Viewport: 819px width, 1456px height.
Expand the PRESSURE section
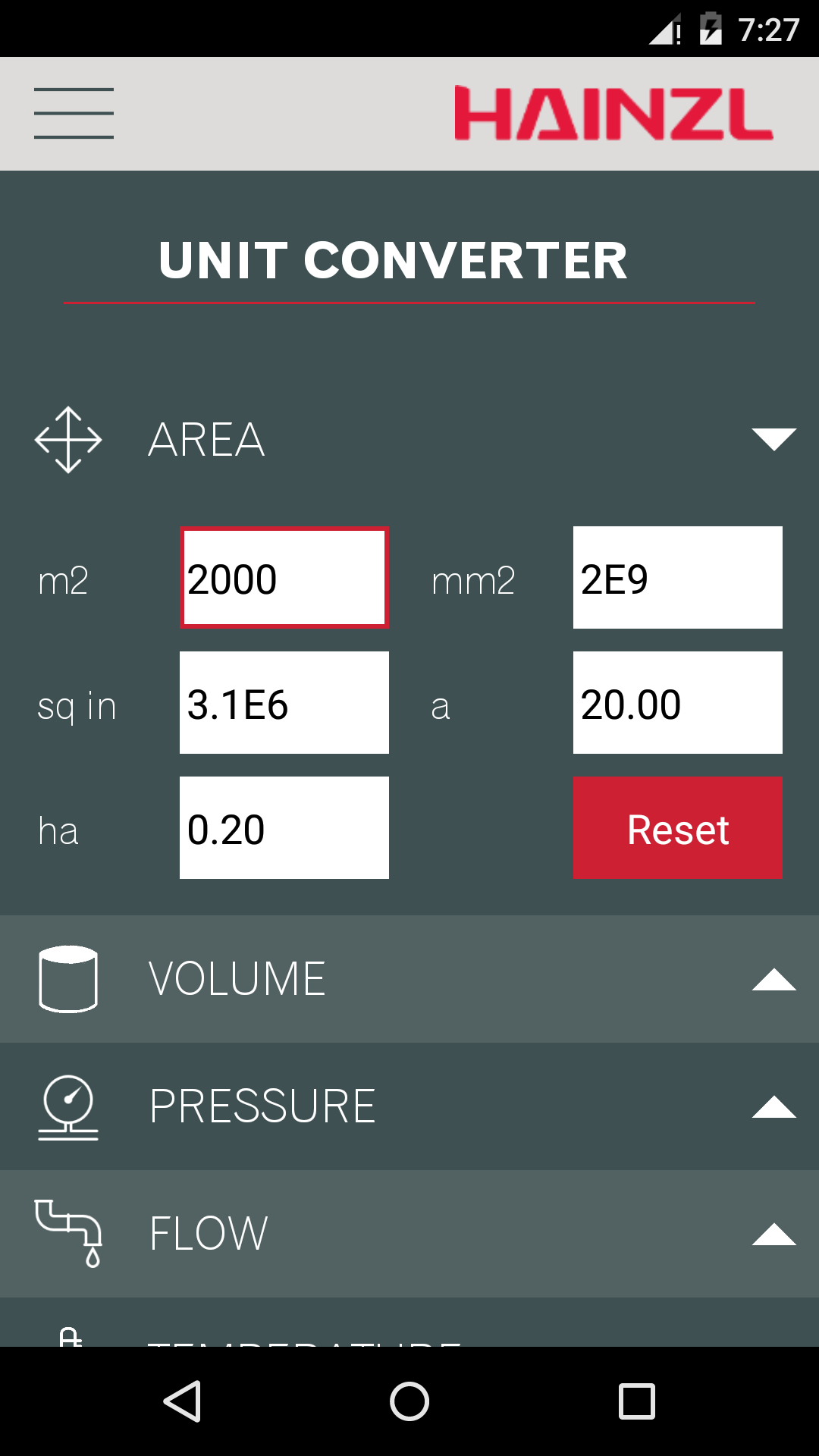(x=773, y=1106)
